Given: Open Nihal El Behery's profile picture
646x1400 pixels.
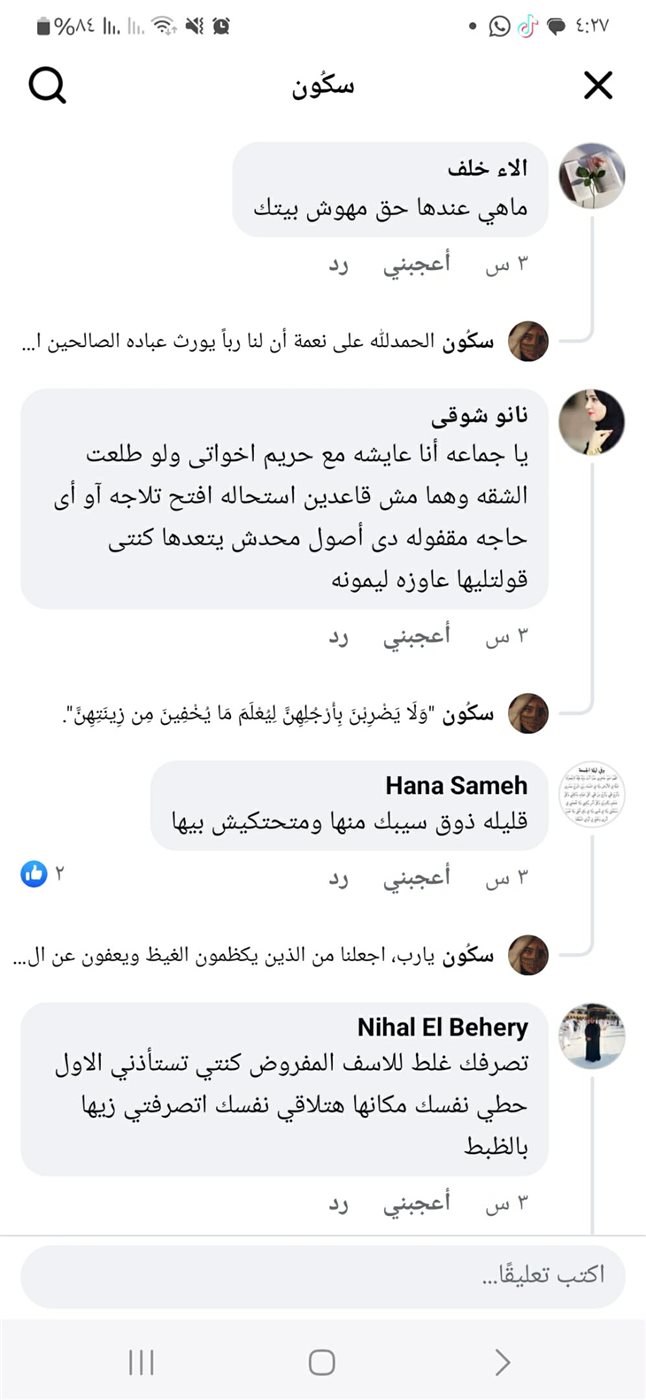Looking at the screenshot, I should 591,1036.
